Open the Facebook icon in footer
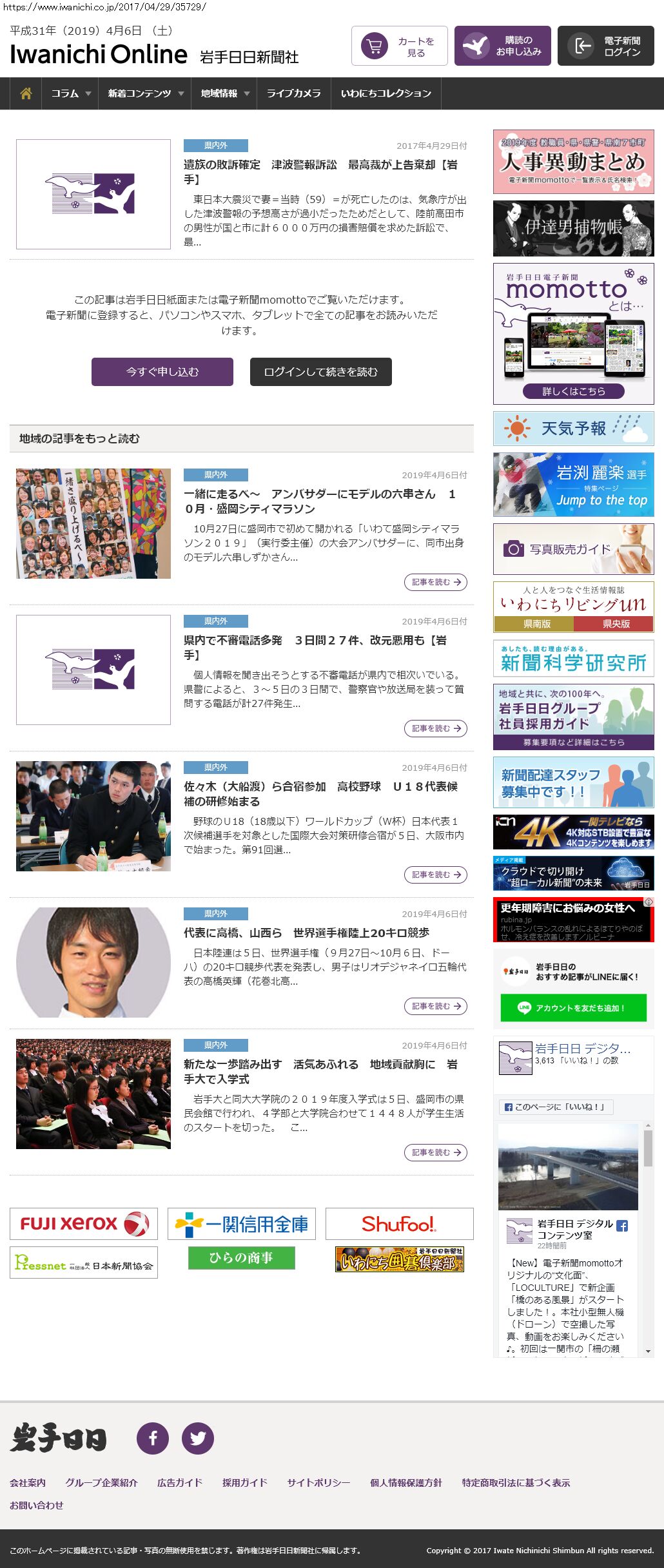The height and width of the screenshot is (1568, 664). 153,1438
